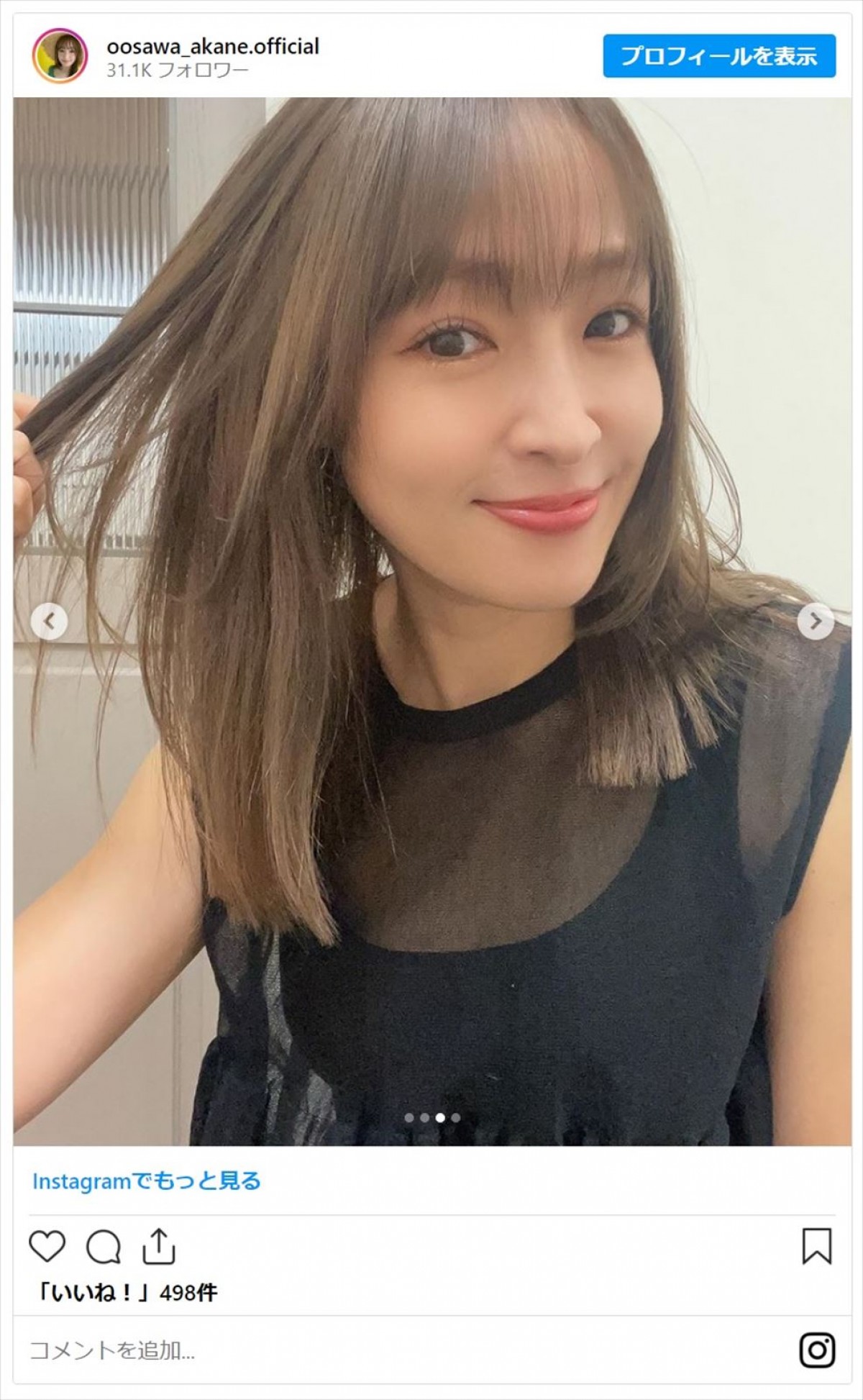Viewport: 863px width, 1400px height.
Task: Open Instagram via the logo icon
Action: tap(816, 1350)
